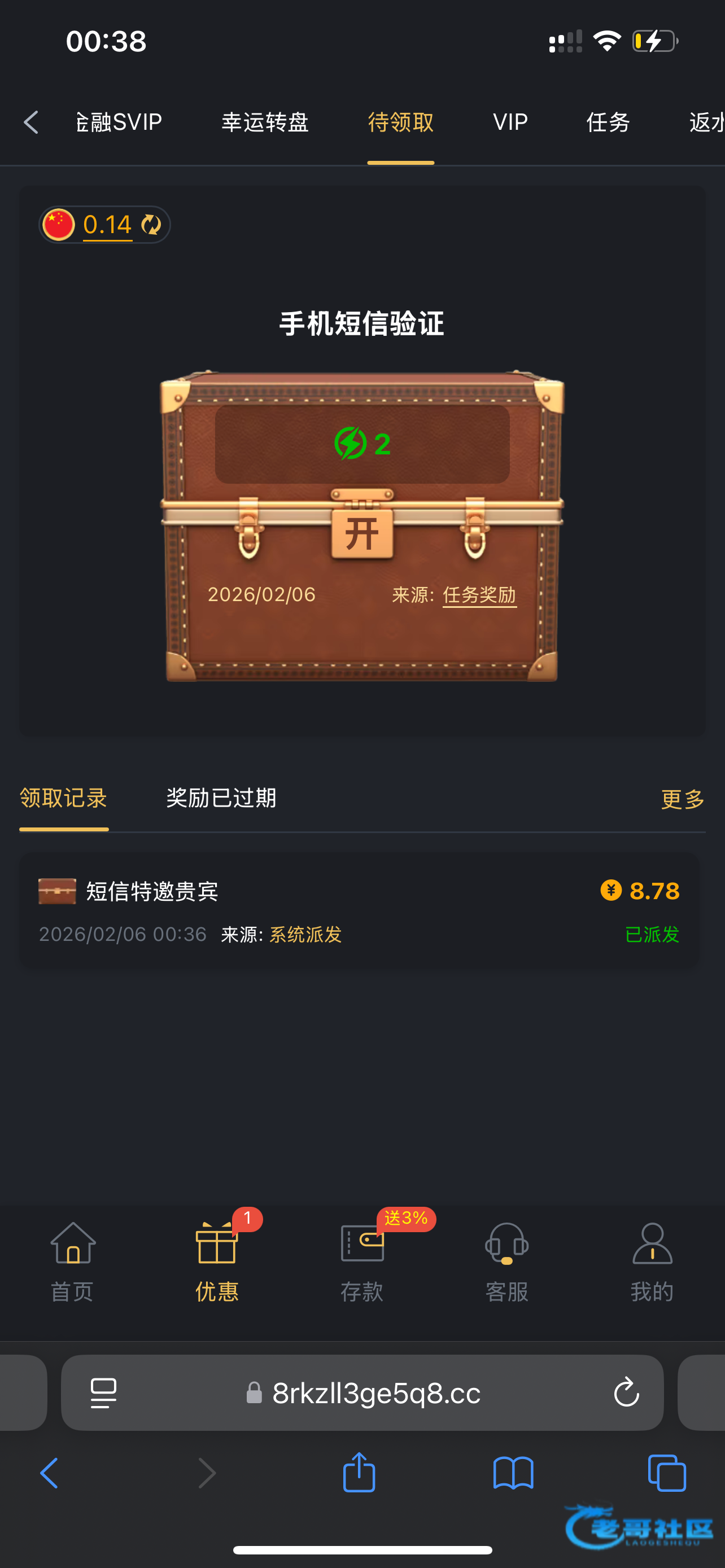Go back using the top-left arrow
725x1568 pixels.
(x=31, y=122)
